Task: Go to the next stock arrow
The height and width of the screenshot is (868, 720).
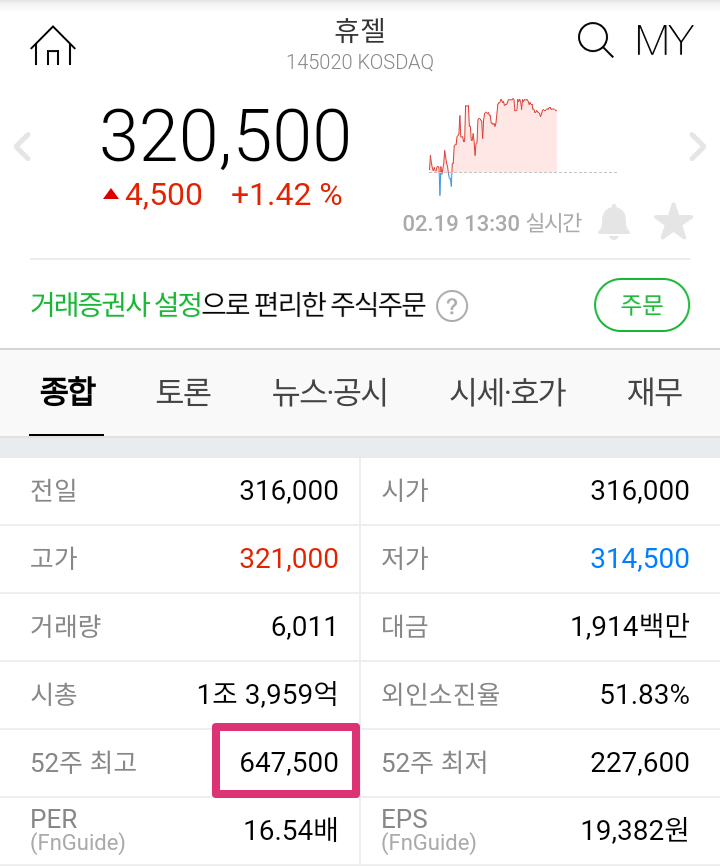Action: [x=698, y=147]
